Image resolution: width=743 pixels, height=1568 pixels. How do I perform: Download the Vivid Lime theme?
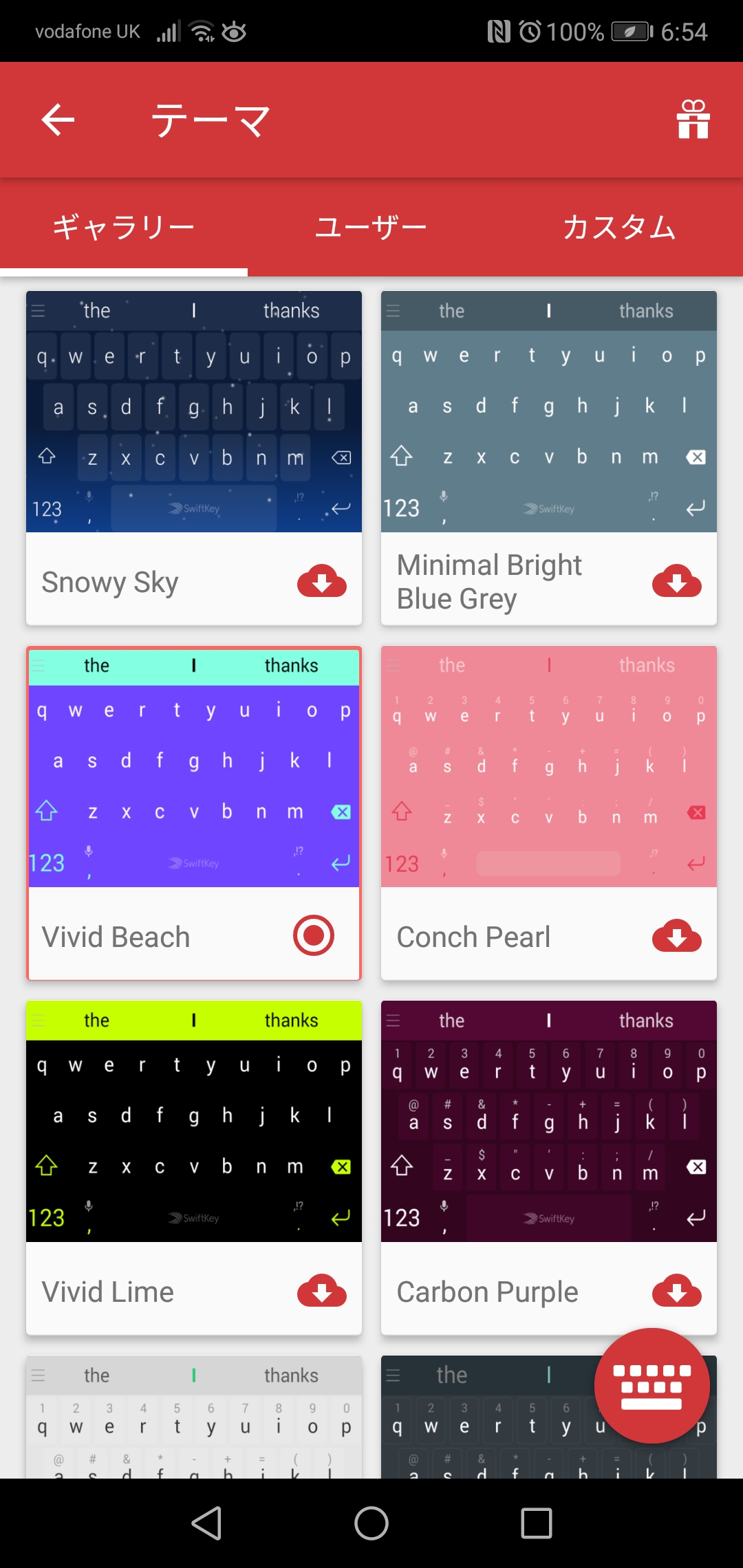point(321,1291)
